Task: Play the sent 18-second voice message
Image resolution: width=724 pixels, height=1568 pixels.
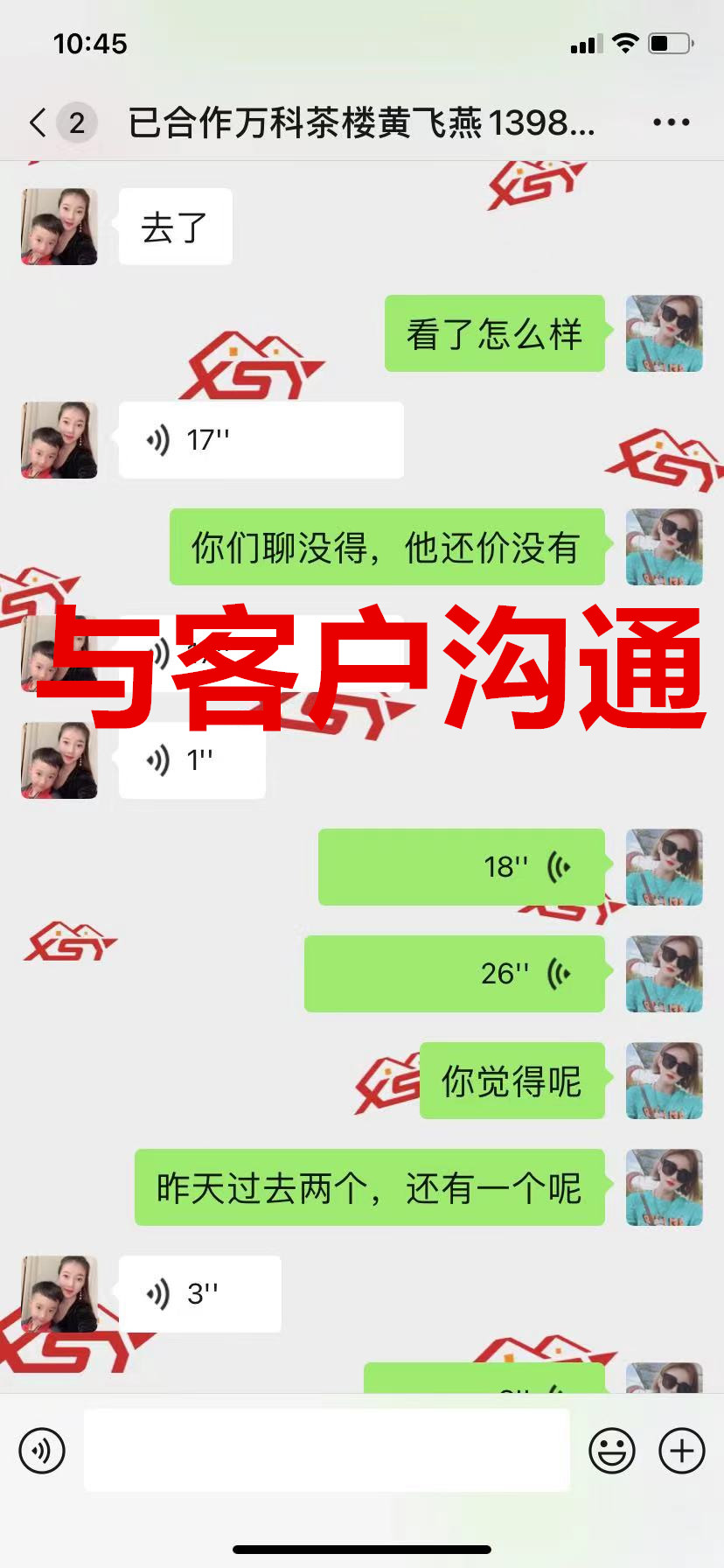Action: pyautogui.click(x=461, y=867)
